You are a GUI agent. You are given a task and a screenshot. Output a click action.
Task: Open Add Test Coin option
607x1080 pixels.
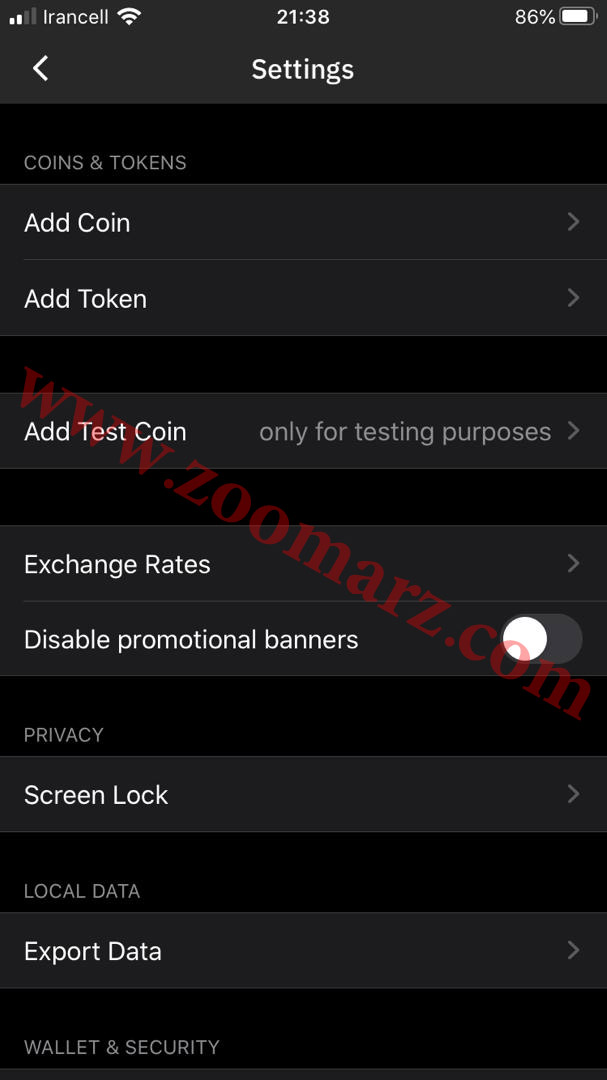(300, 431)
